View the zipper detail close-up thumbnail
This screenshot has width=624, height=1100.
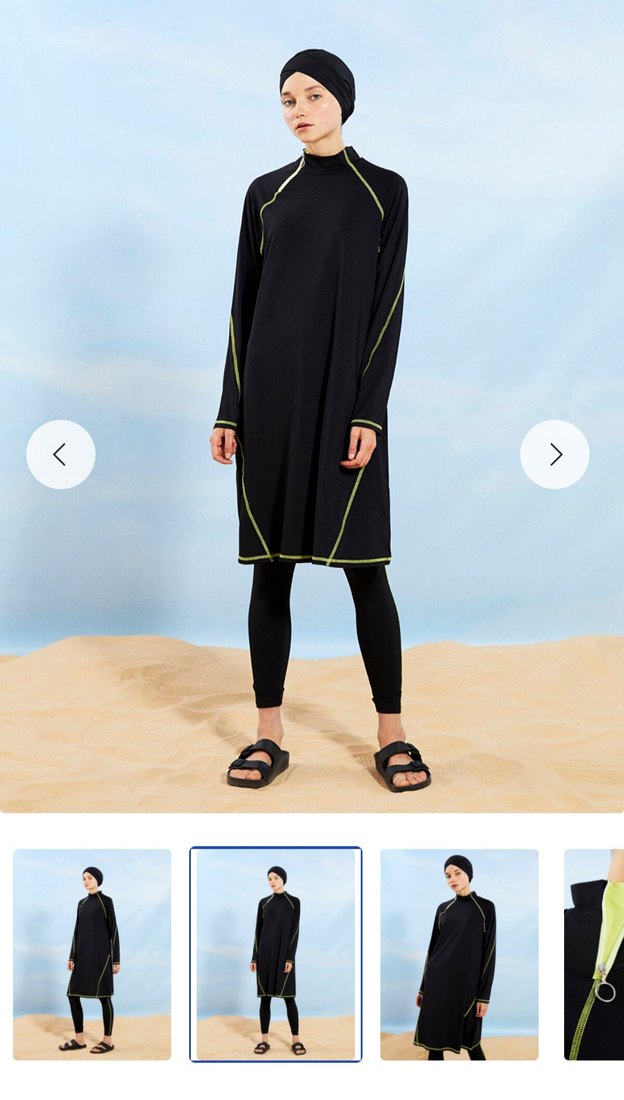tap(595, 954)
